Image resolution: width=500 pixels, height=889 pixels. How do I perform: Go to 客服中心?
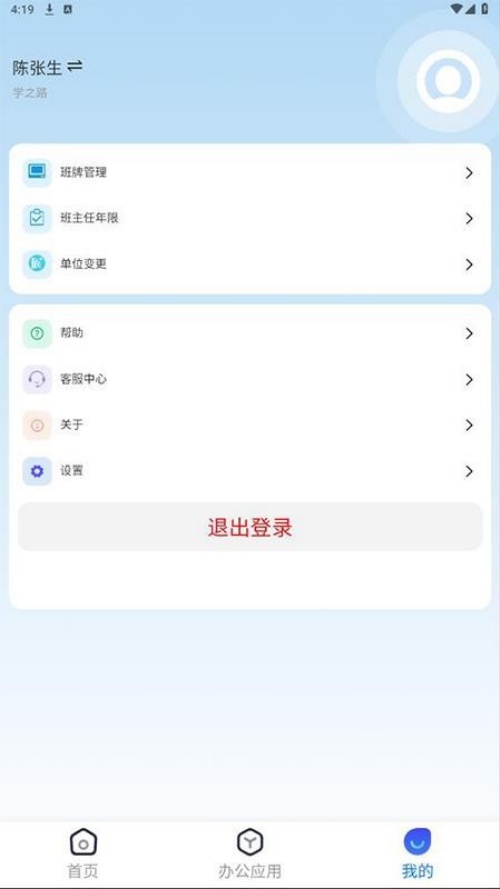(x=250, y=379)
